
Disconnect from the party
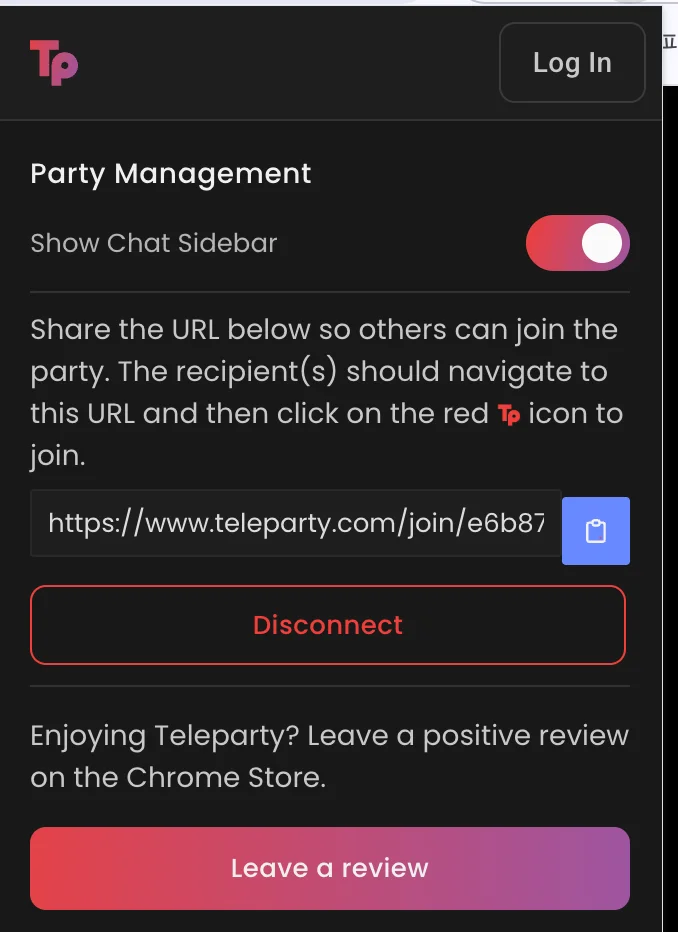click(x=328, y=625)
